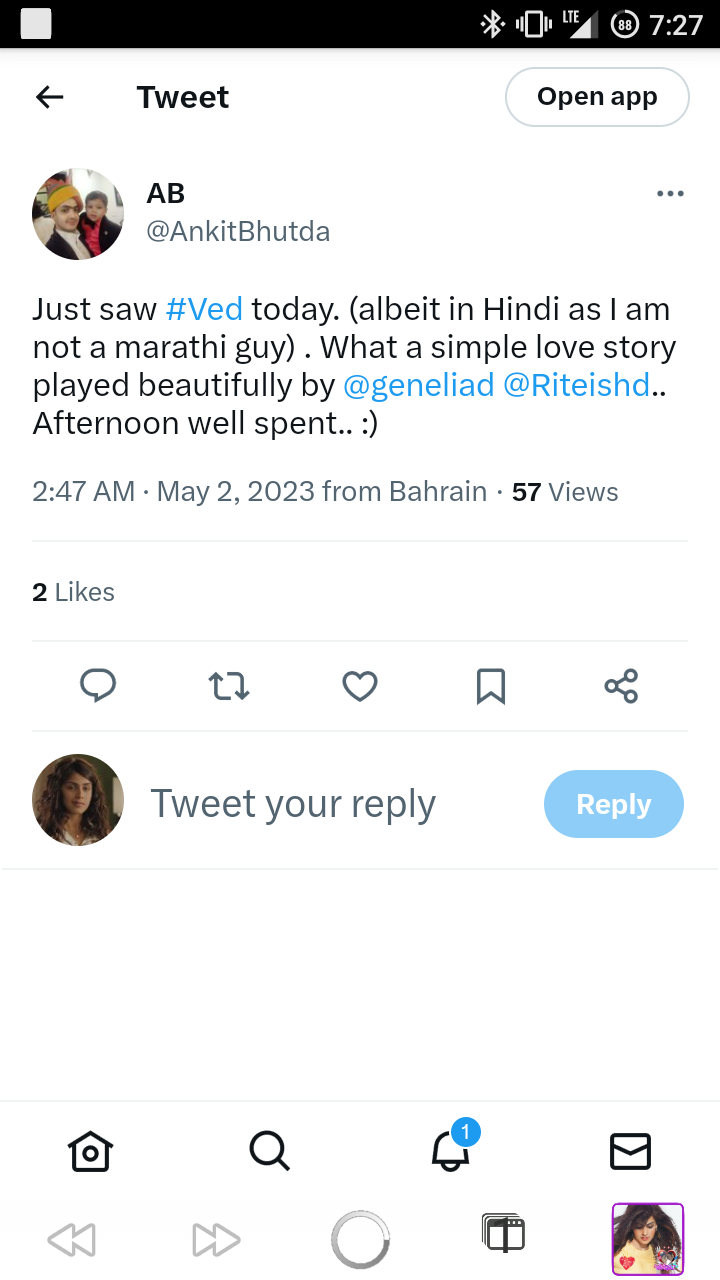Image resolution: width=720 pixels, height=1280 pixels.
Task: Open AB's profile picture
Action: (78, 214)
